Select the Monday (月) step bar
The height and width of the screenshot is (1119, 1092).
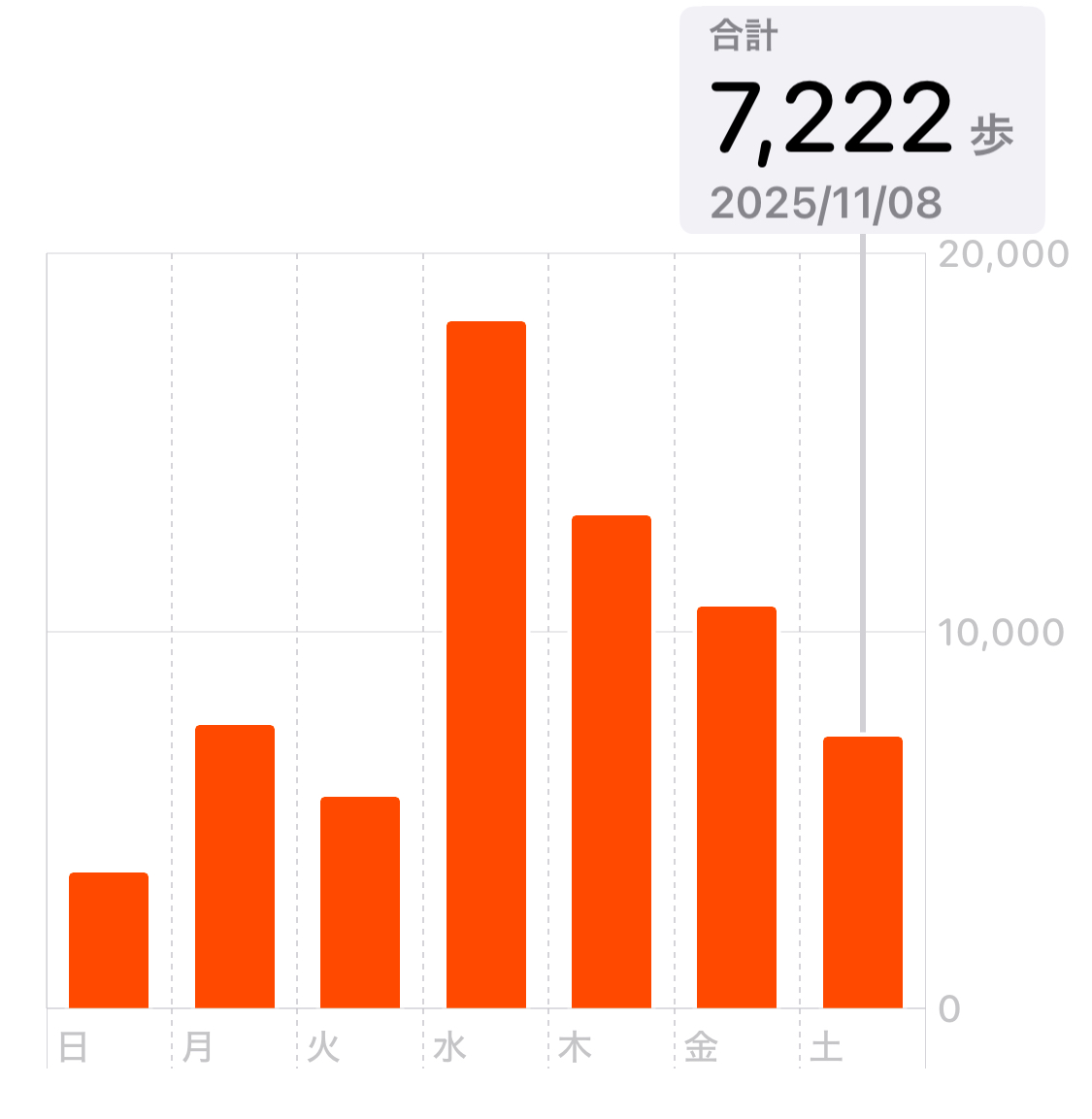pyautogui.click(x=235, y=866)
